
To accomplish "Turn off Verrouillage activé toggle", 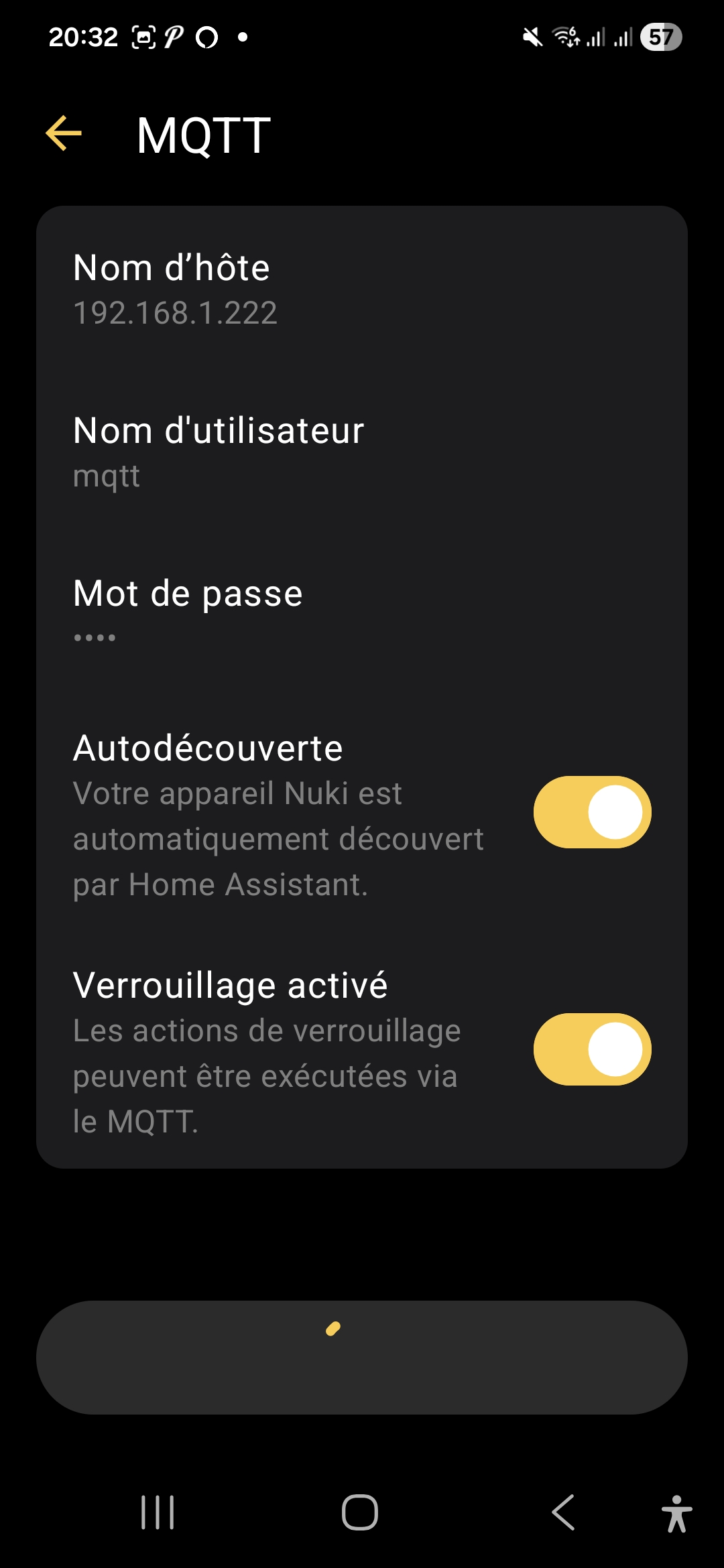I will tap(592, 1049).
